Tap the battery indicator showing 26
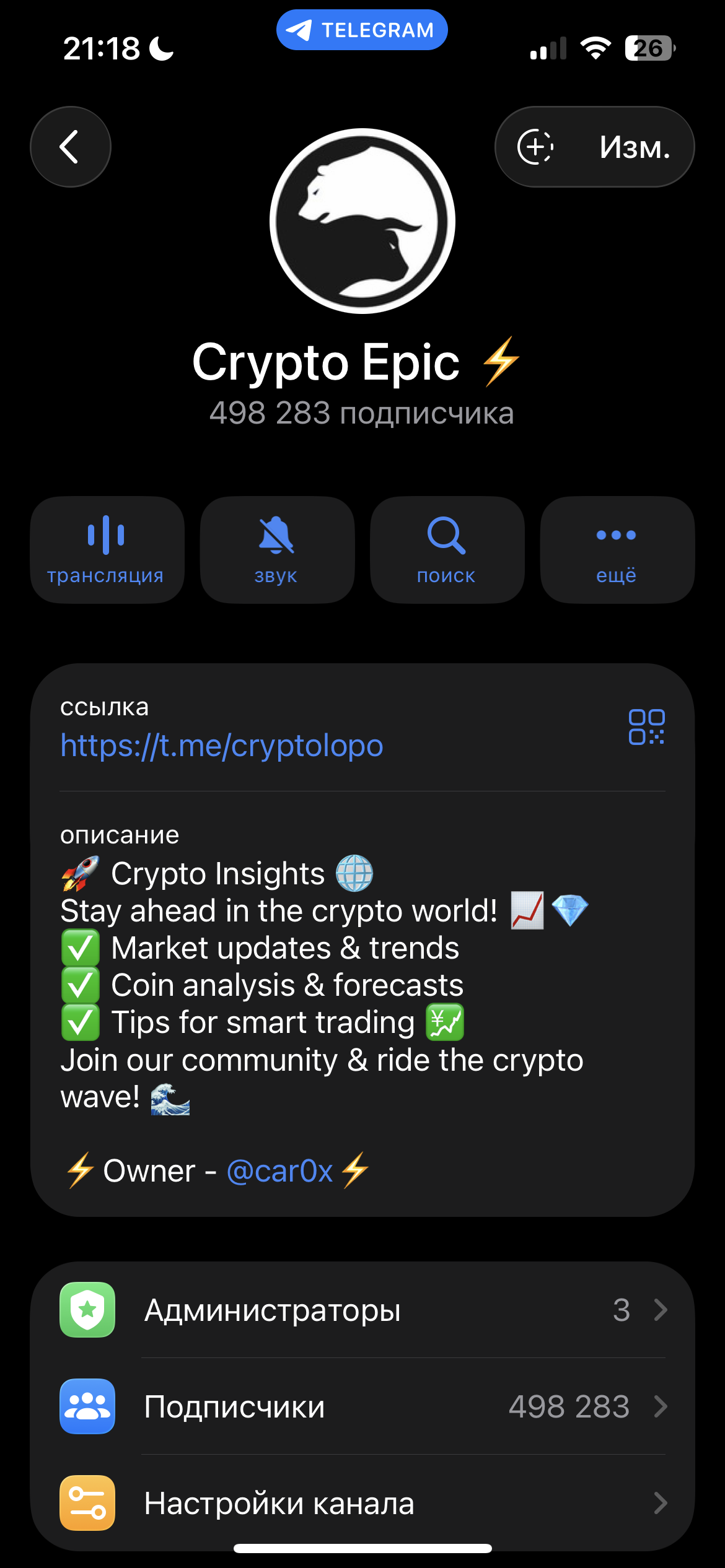 point(651,48)
